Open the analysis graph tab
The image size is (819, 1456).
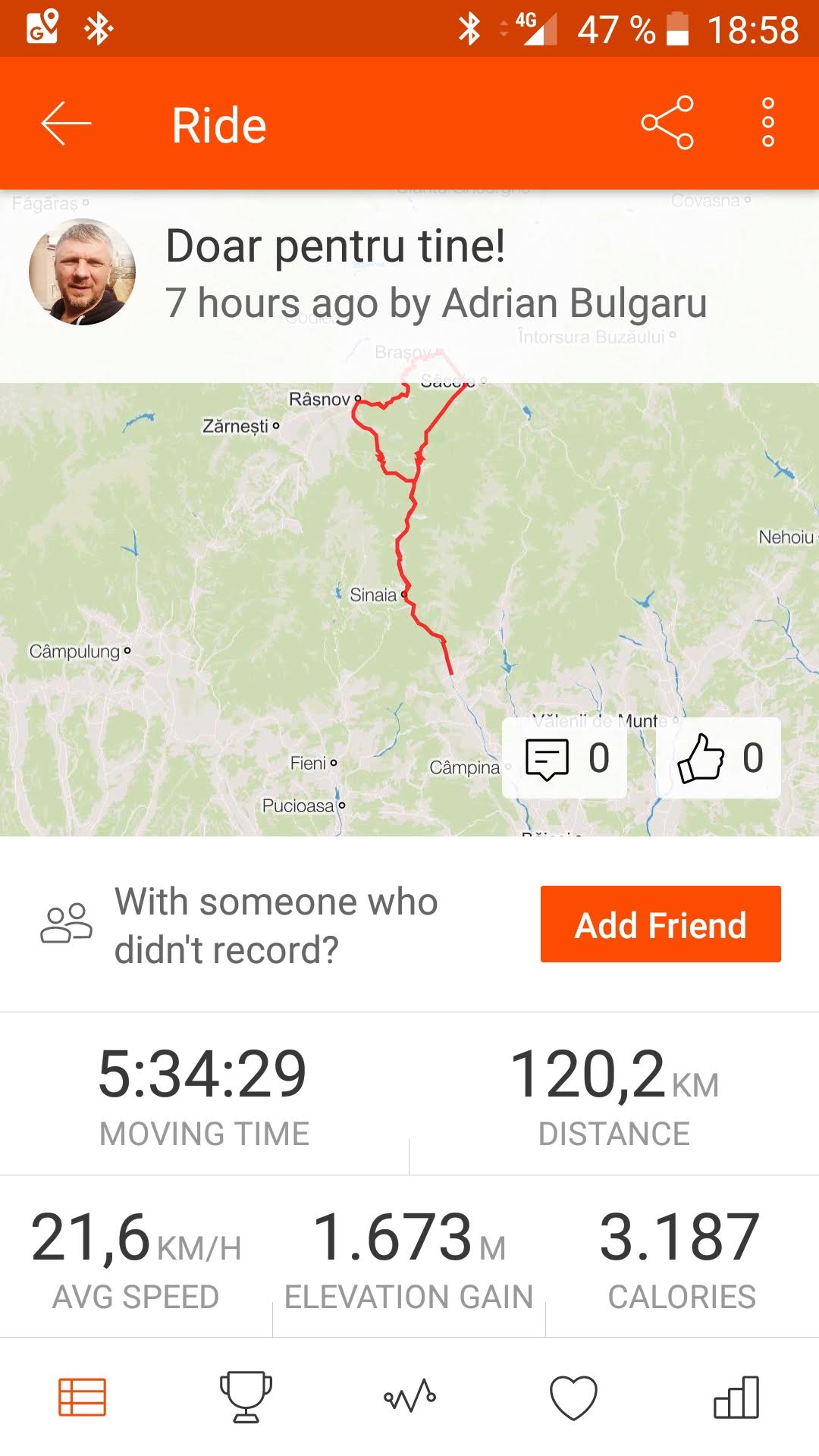click(x=409, y=1397)
